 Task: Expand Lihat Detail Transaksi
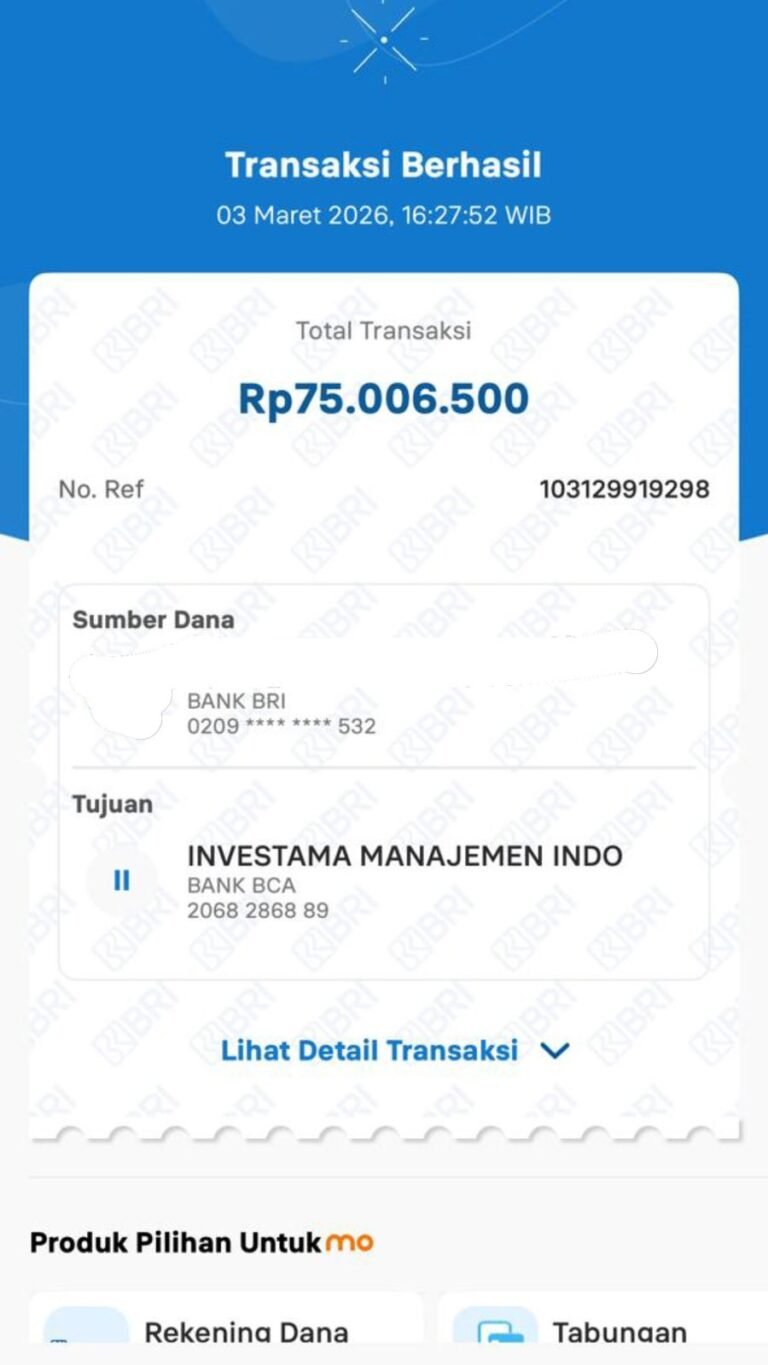tap(394, 1051)
